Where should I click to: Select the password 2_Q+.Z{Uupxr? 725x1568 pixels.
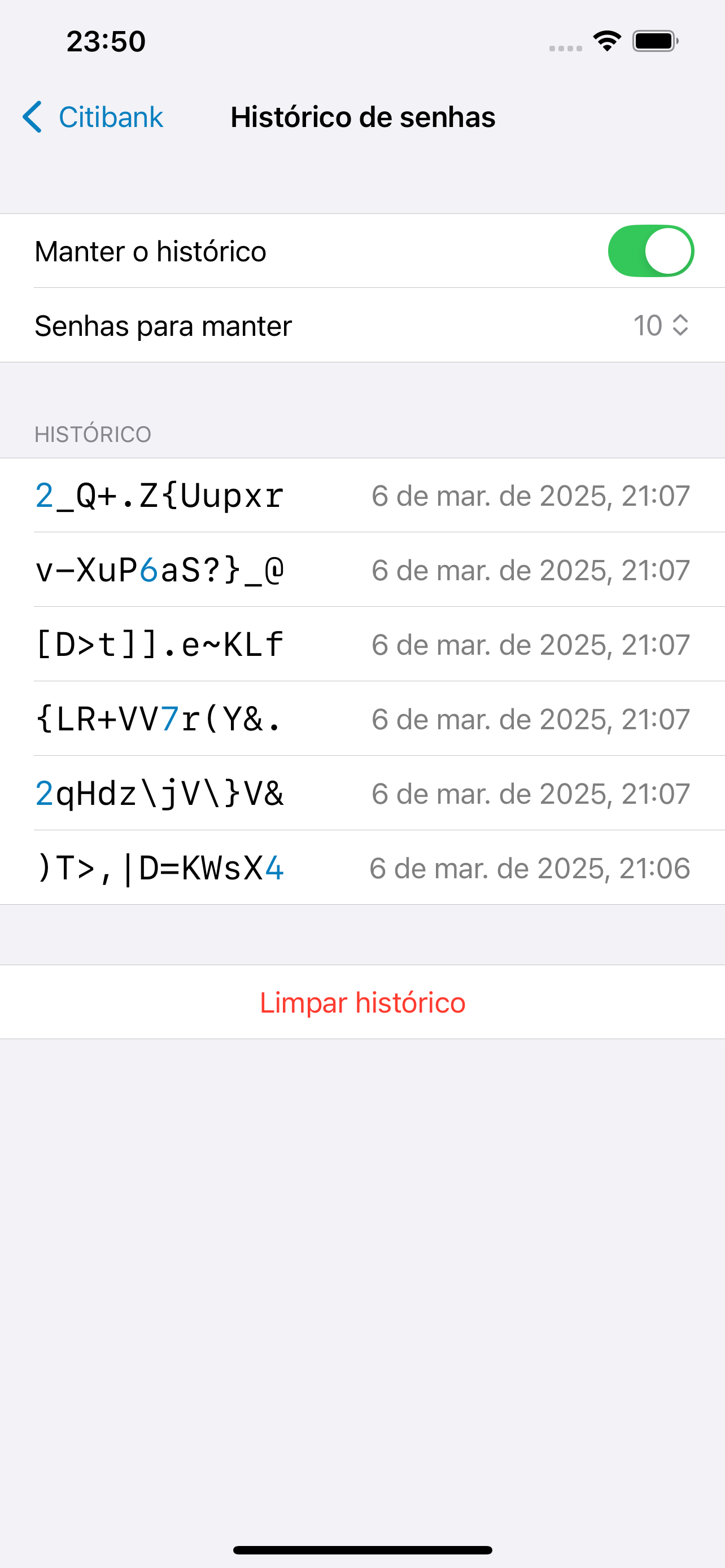362,496
